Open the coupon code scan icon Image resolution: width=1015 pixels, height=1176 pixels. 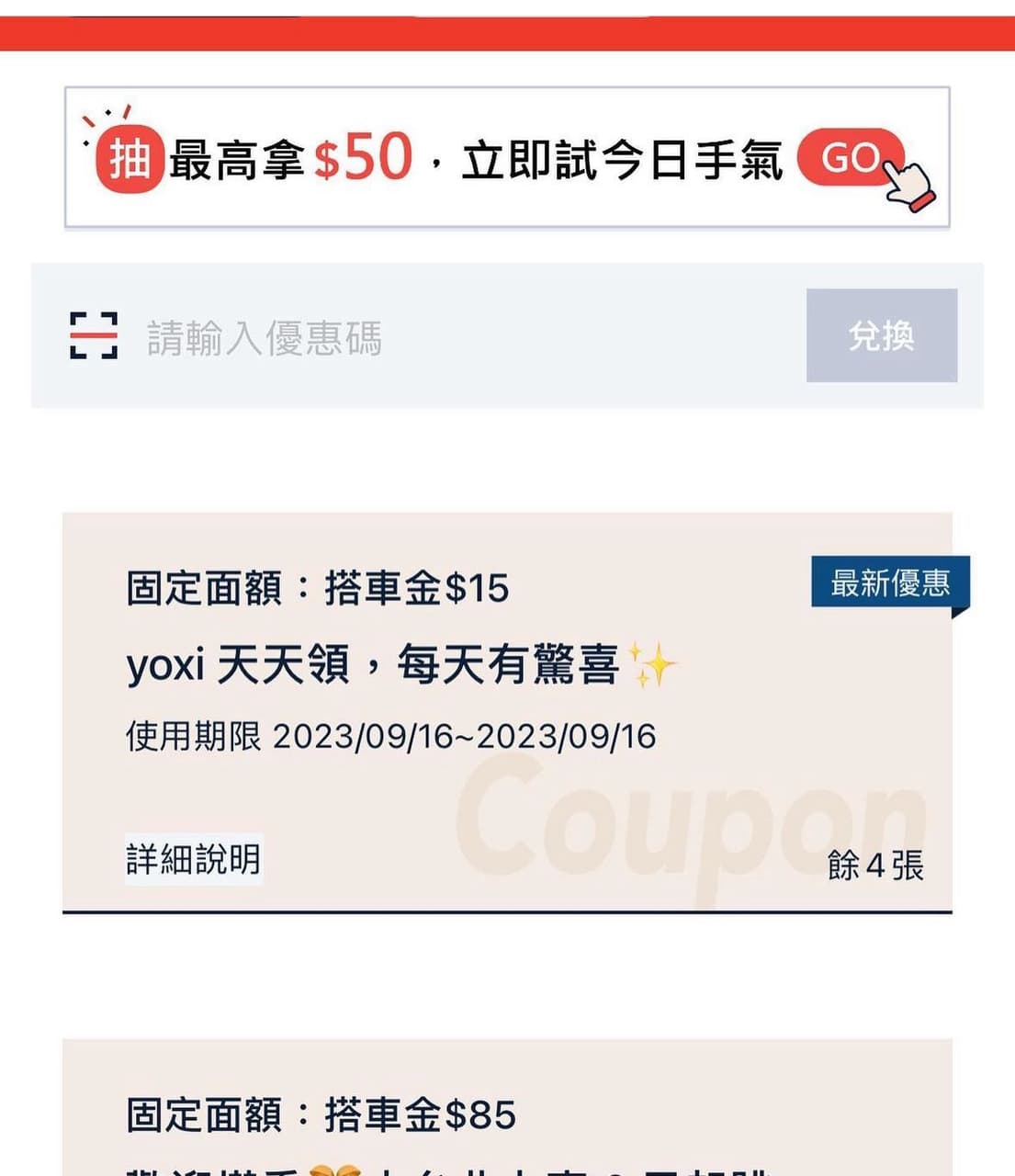[94, 335]
